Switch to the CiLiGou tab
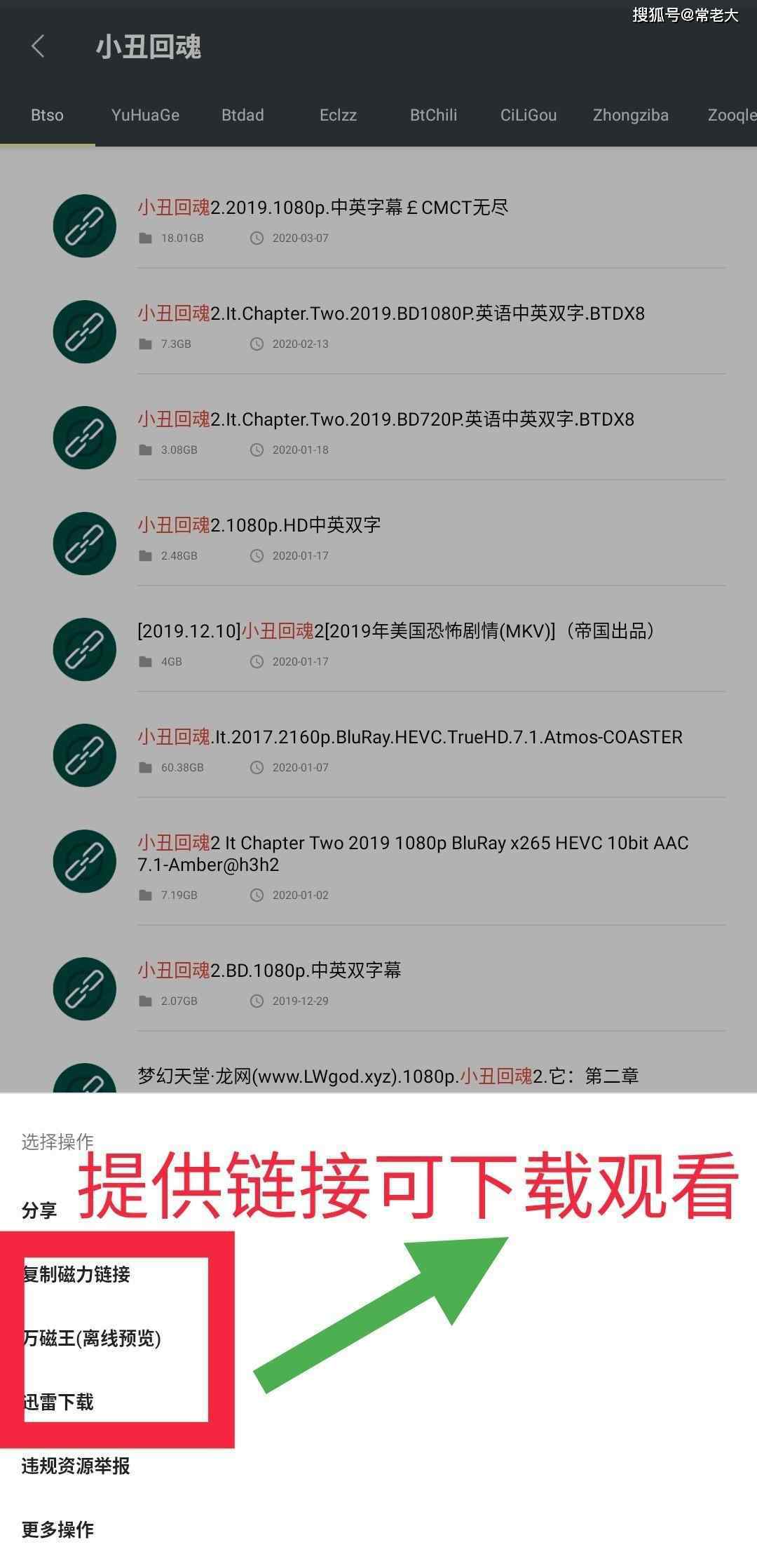The image size is (757, 1568). click(528, 115)
